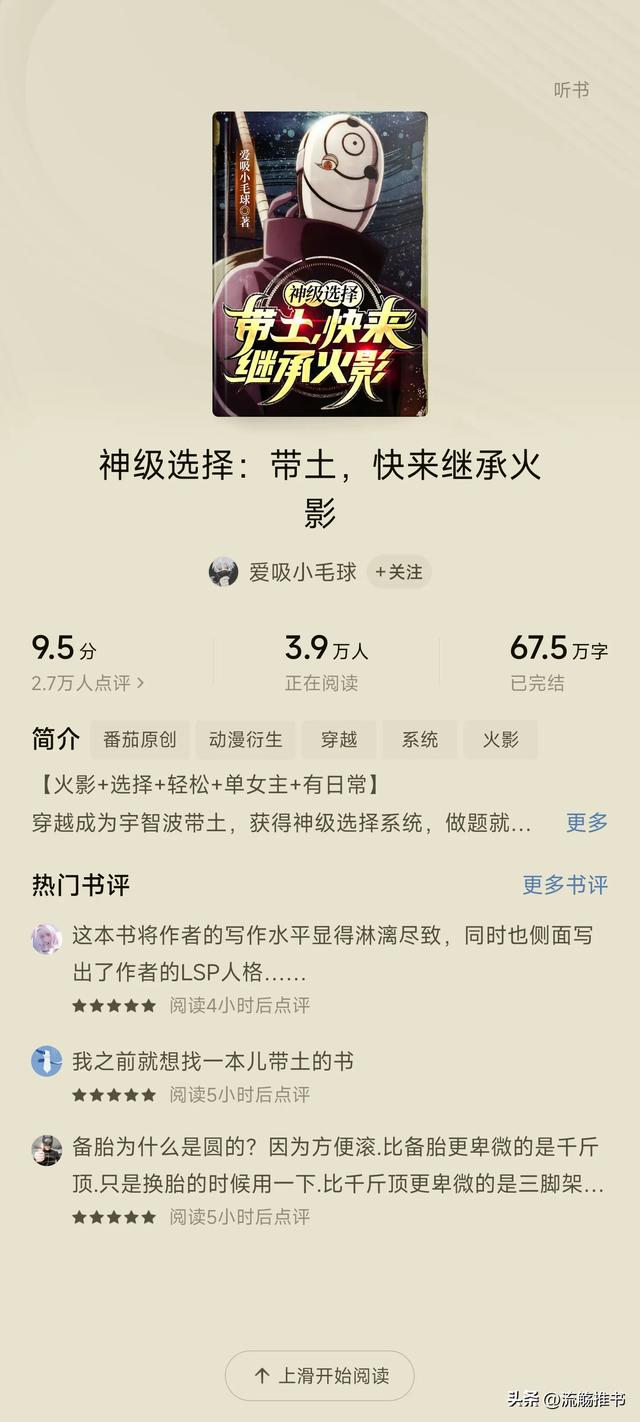The height and width of the screenshot is (1422, 640).
Task: Open the 火影 tag
Action: tap(501, 740)
